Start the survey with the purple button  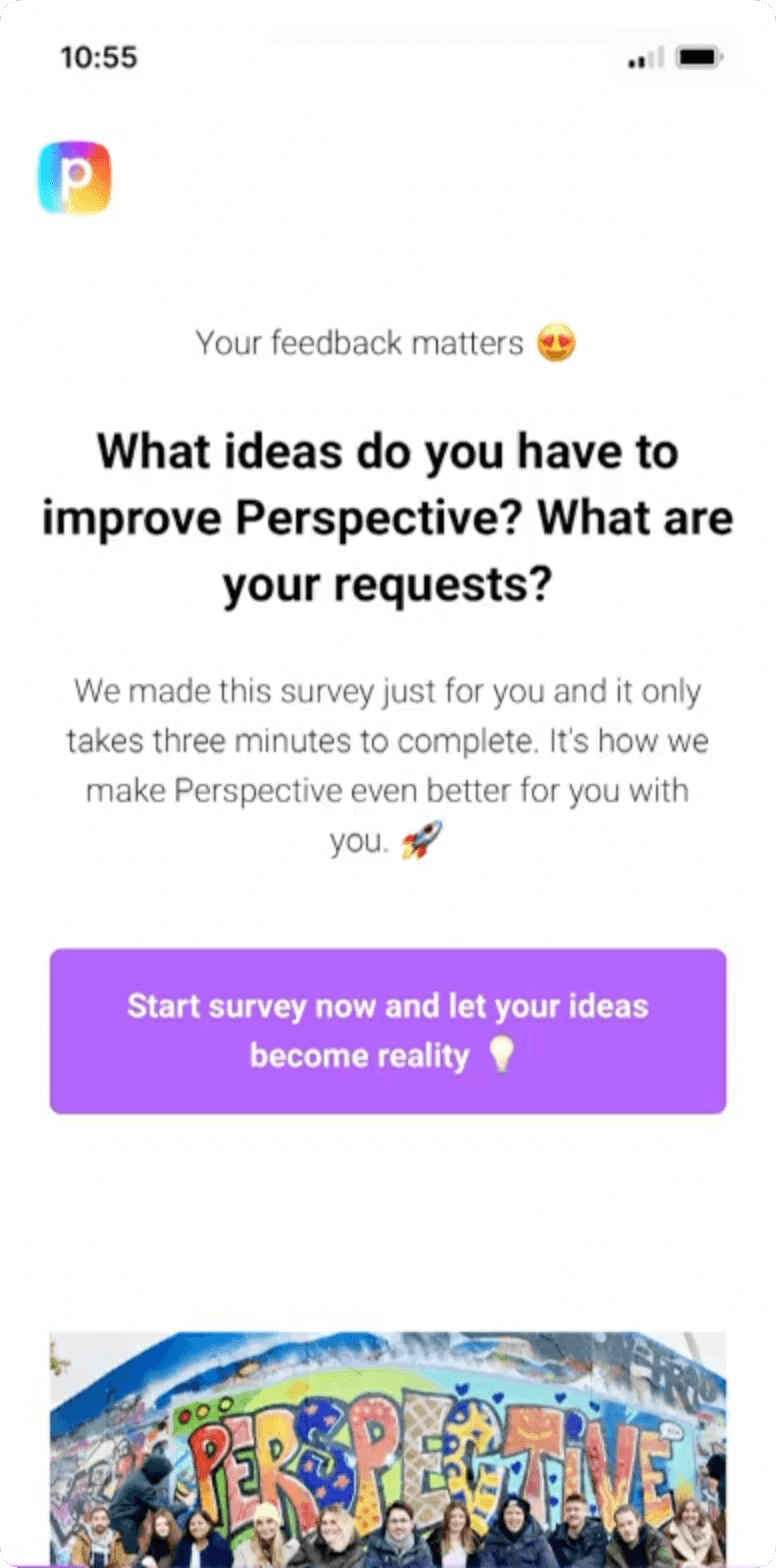pyautogui.click(x=388, y=1031)
